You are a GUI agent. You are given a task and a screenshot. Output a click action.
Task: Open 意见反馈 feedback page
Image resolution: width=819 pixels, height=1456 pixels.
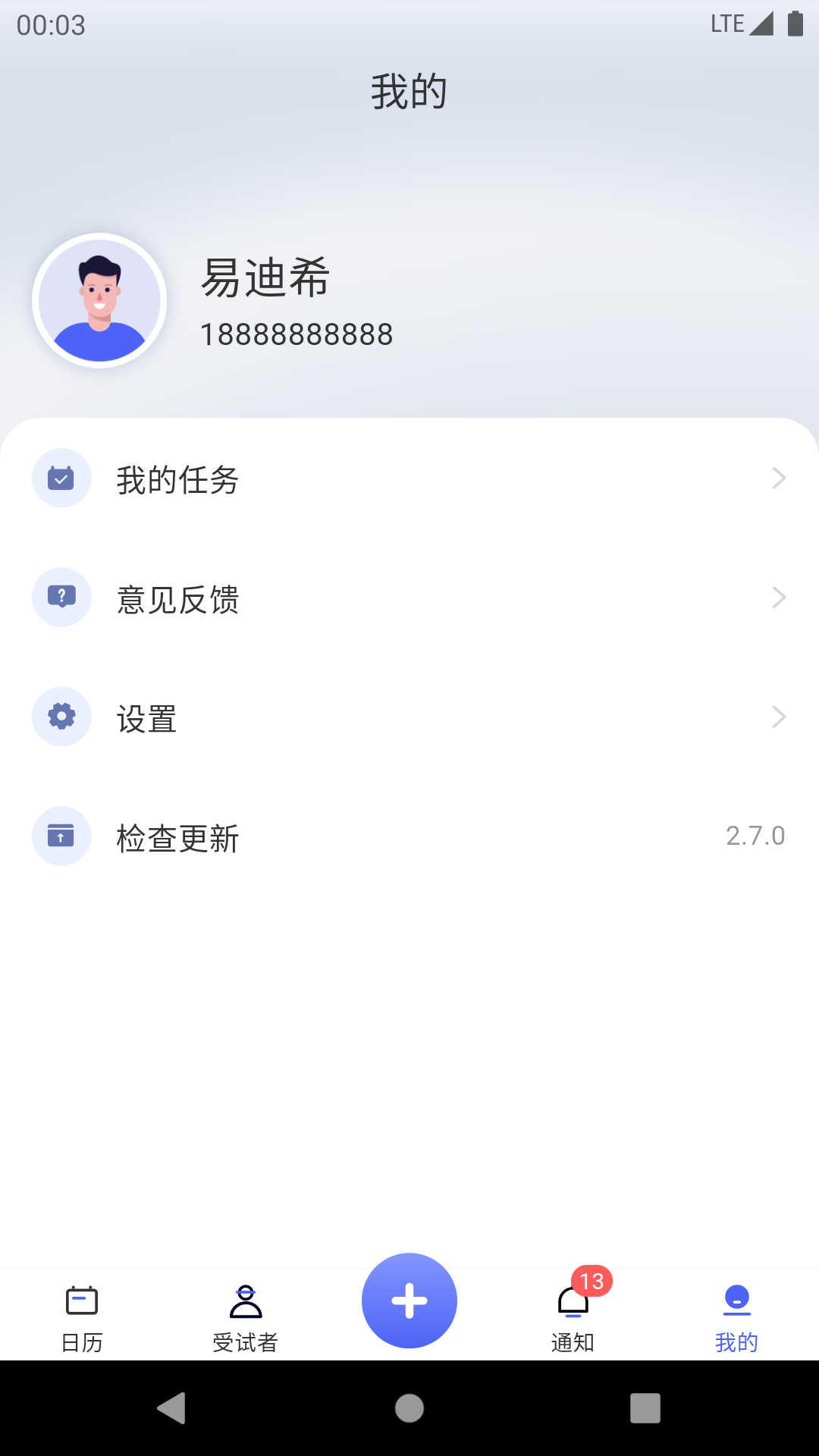[409, 598]
